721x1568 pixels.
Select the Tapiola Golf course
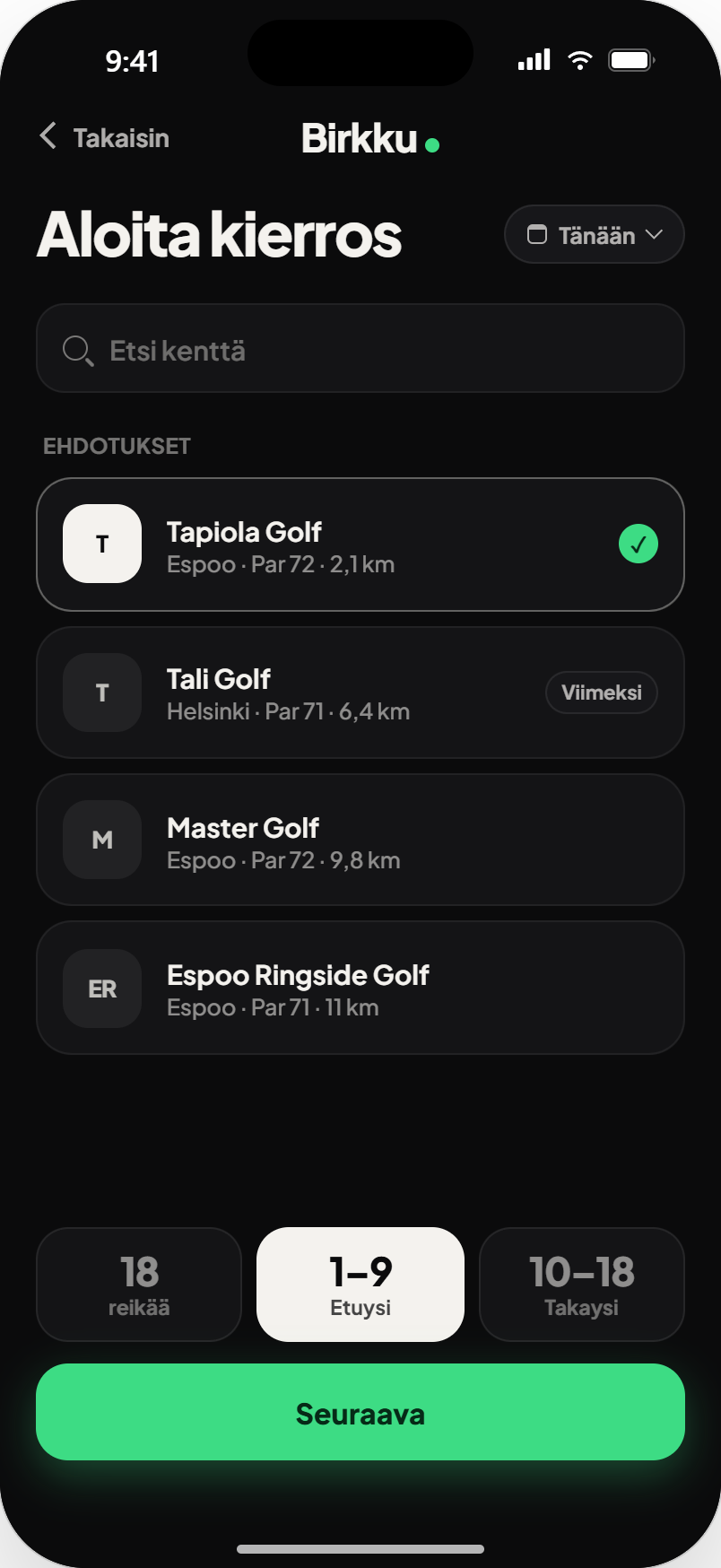[x=360, y=544]
